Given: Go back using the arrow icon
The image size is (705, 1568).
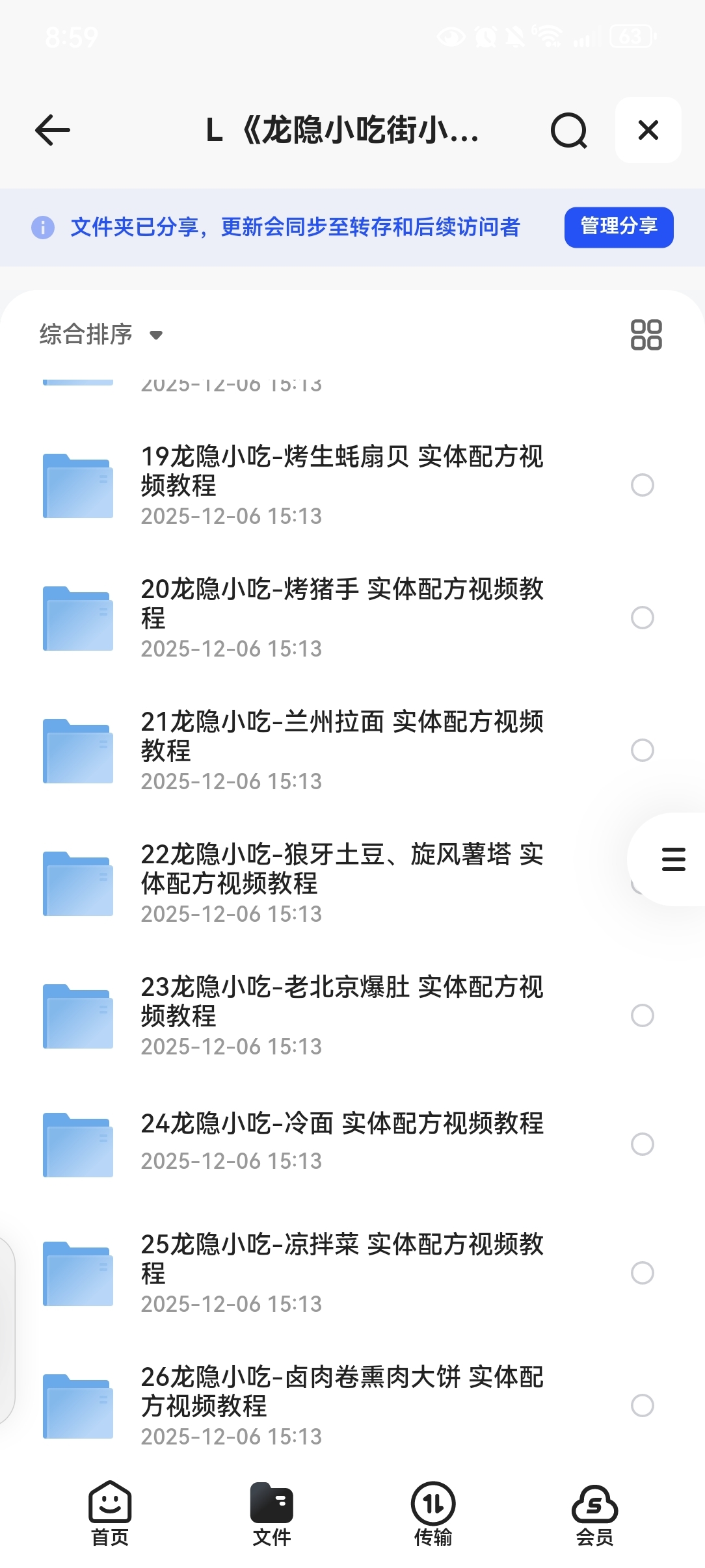Looking at the screenshot, I should click(x=53, y=130).
